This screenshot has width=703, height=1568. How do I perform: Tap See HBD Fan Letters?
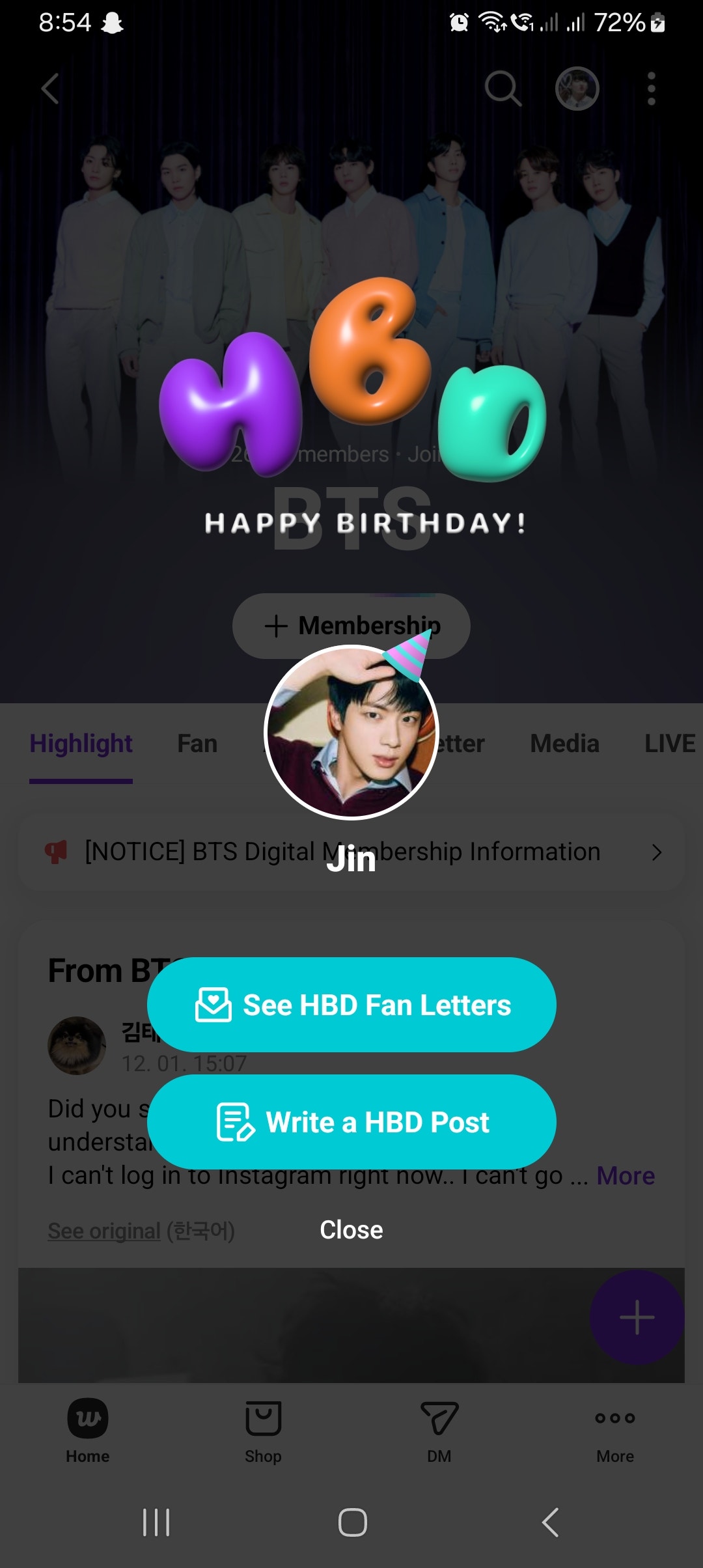pos(351,1005)
